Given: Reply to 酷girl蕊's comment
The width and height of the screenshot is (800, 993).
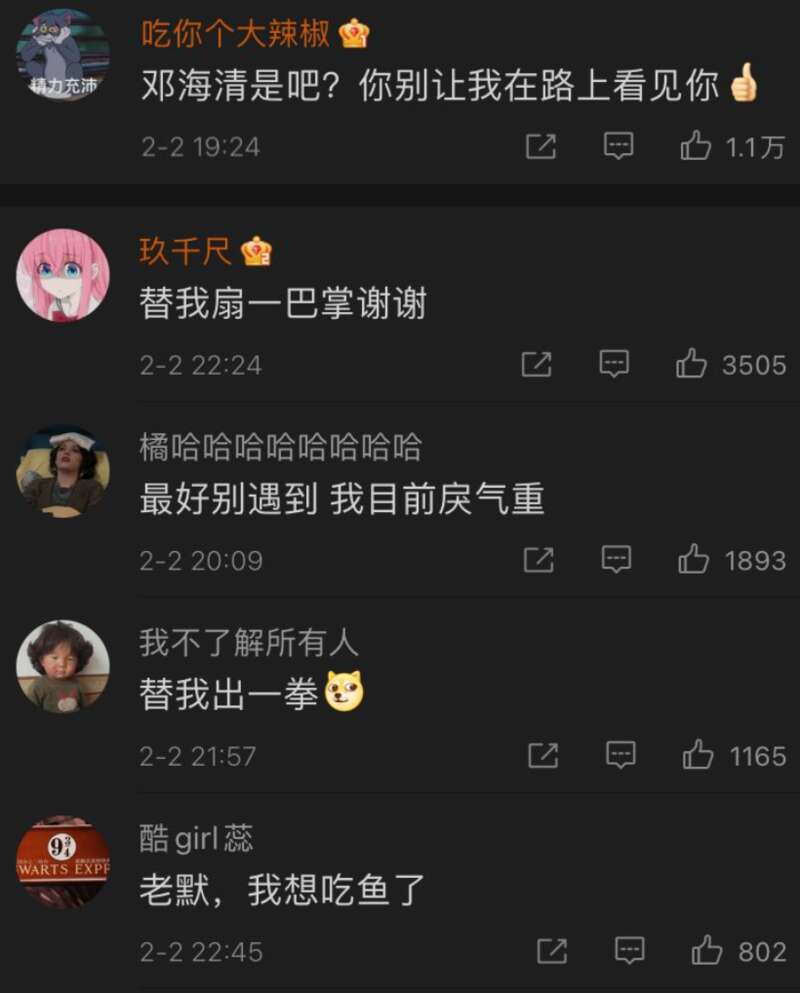Looking at the screenshot, I should pos(630,950).
